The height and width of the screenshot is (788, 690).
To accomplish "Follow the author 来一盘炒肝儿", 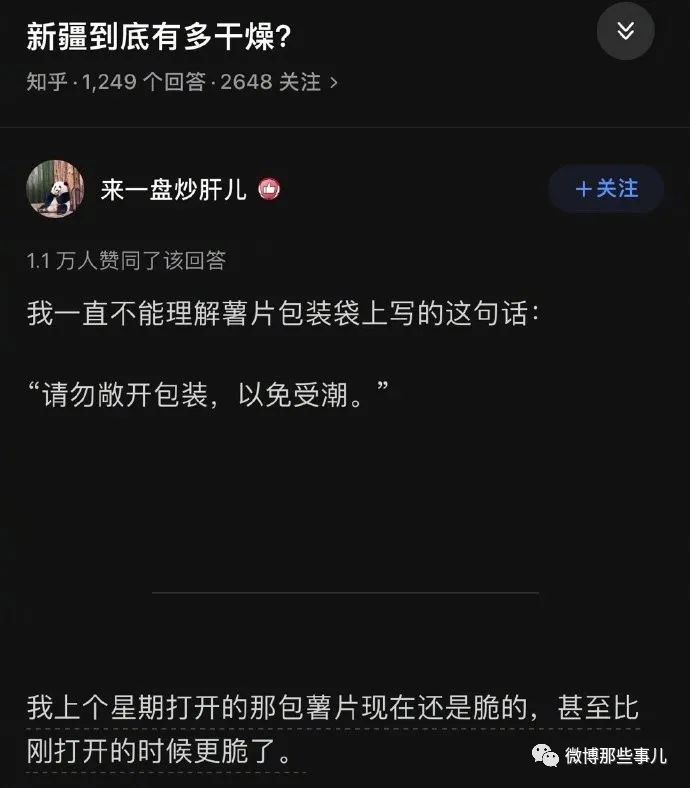I will tap(606, 189).
